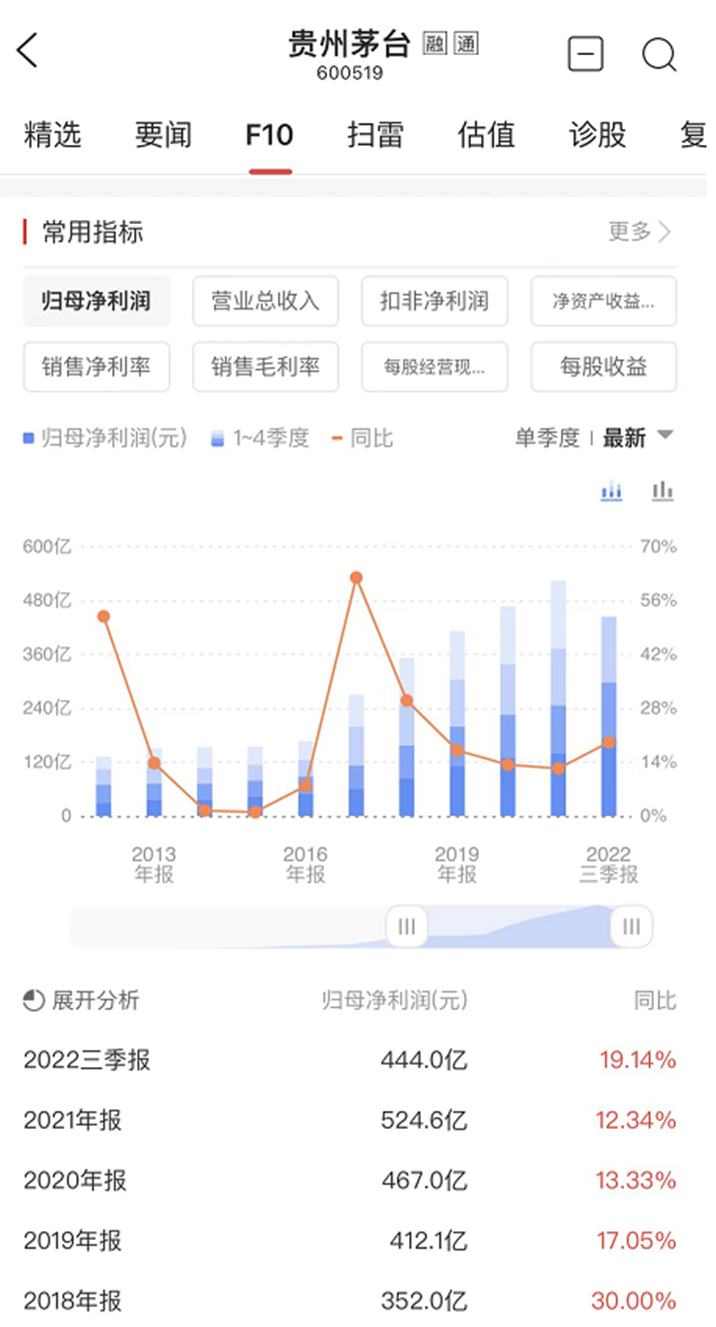Choose the 净资产收益 indicator chip
The image size is (716, 1327).
click(x=603, y=301)
